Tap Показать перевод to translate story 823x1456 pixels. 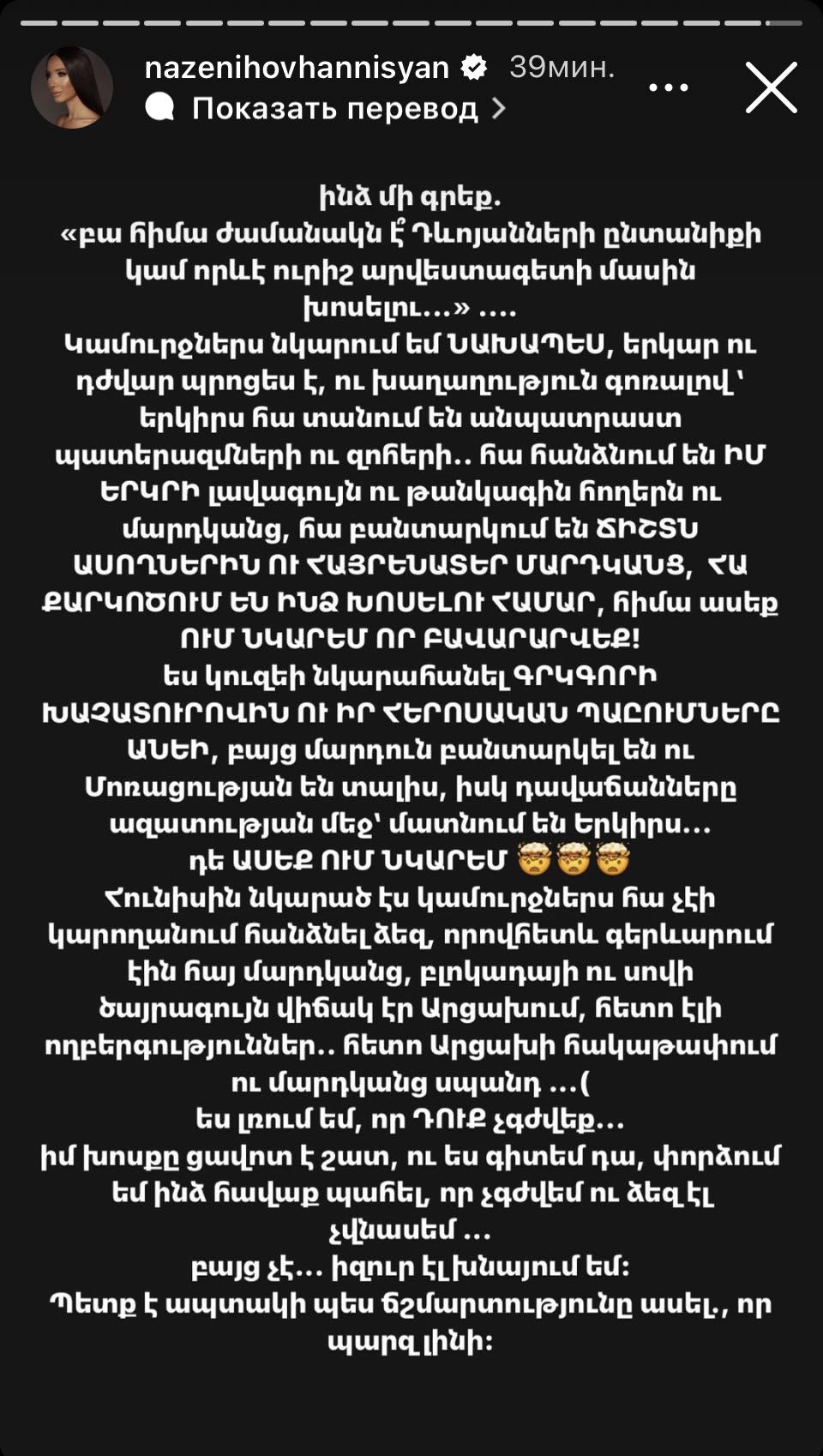pos(334,109)
